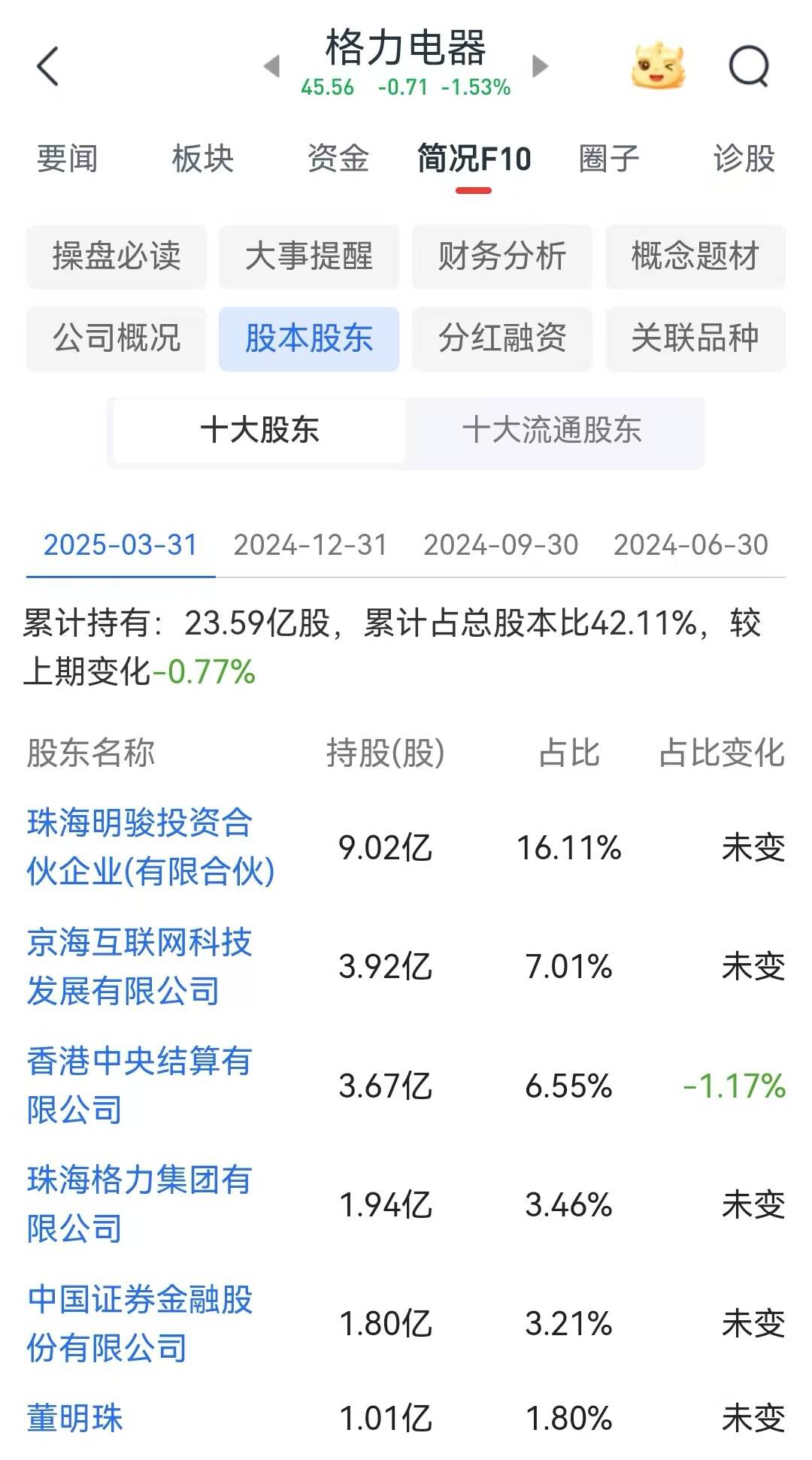This screenshot has width=812, height=1460.
Task: Switch to the 资金 tab
Action: pyautogui.click(x=338, y=159)
